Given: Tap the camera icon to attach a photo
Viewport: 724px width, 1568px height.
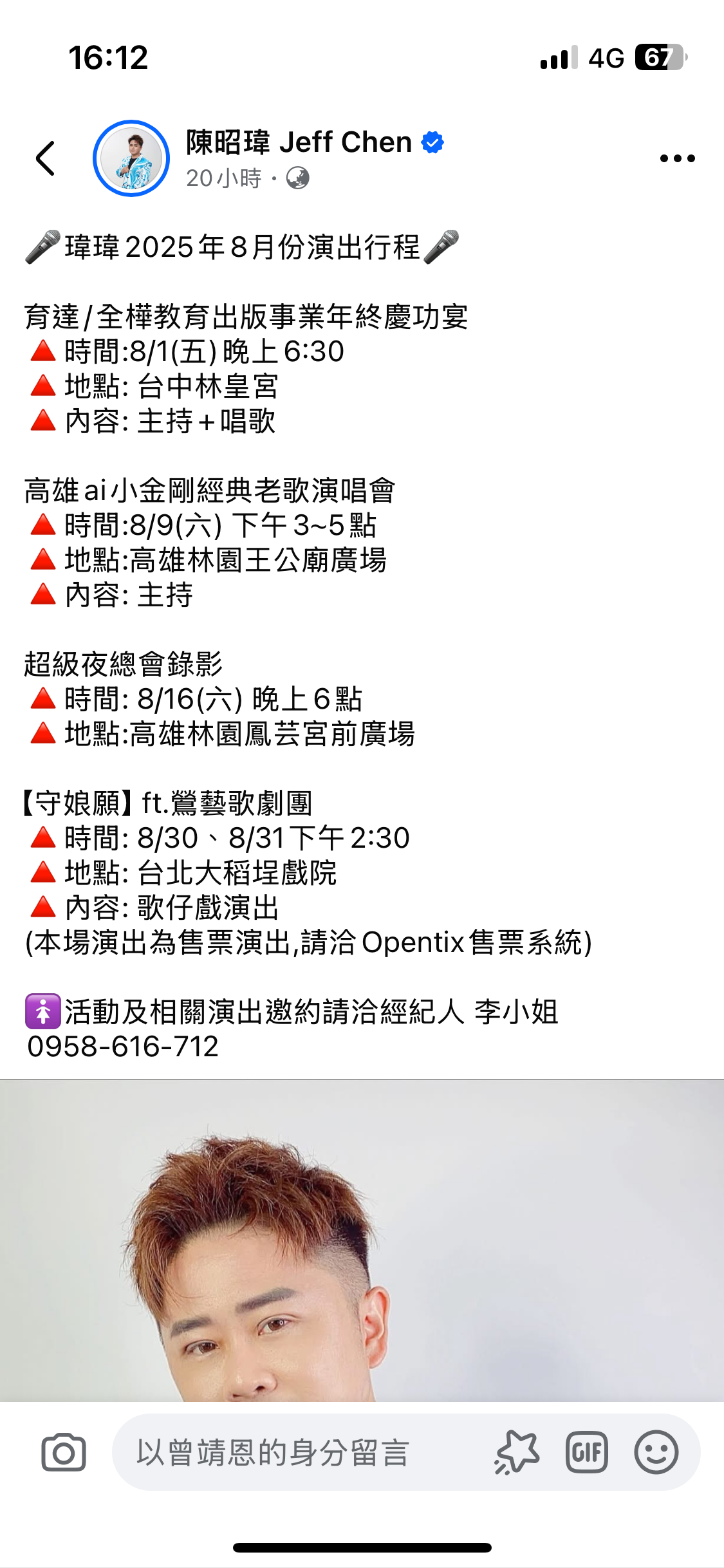Looking at the screenshot, I should (63, 1453).
